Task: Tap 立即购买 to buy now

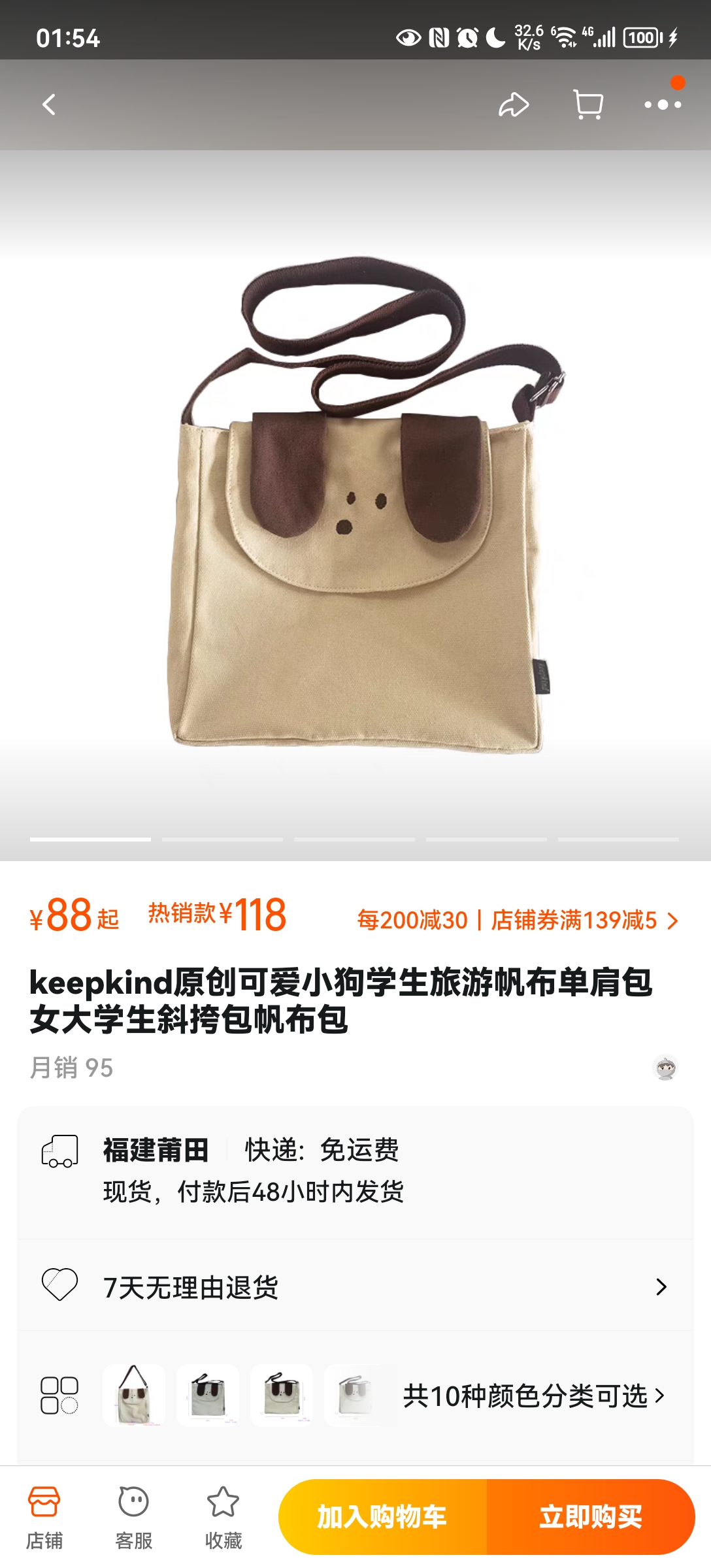Action: [x=590, y=1517]
